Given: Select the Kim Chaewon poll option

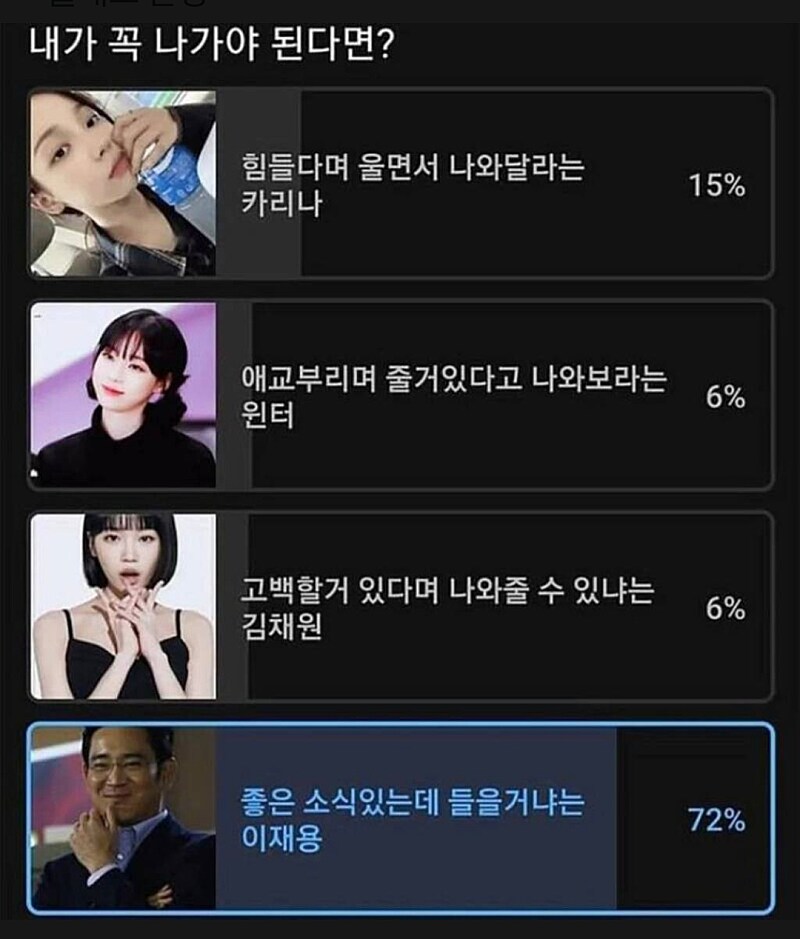Looking at the screenshot, I should [x=400, y=600].
